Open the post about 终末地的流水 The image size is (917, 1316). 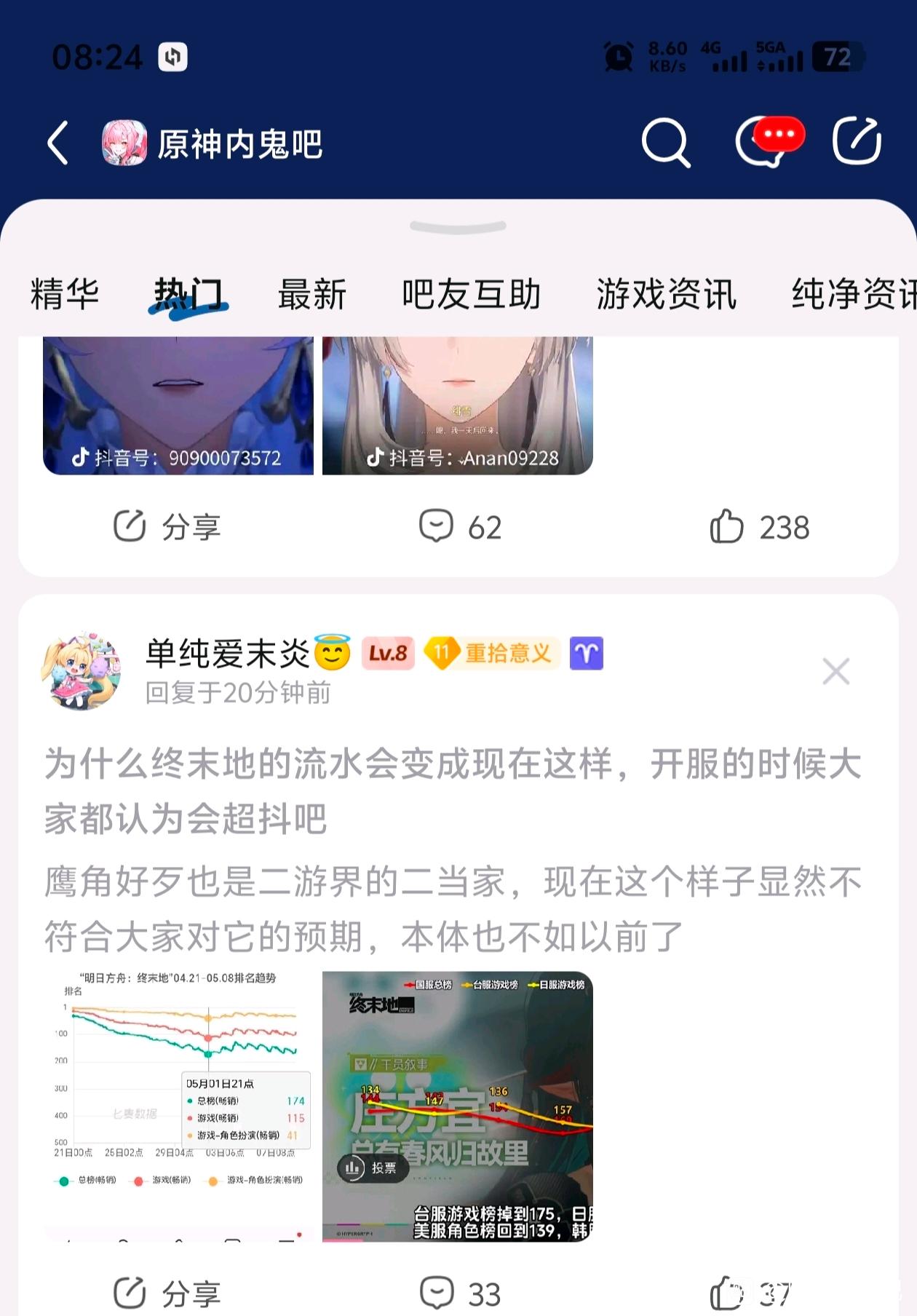point(453,791)
